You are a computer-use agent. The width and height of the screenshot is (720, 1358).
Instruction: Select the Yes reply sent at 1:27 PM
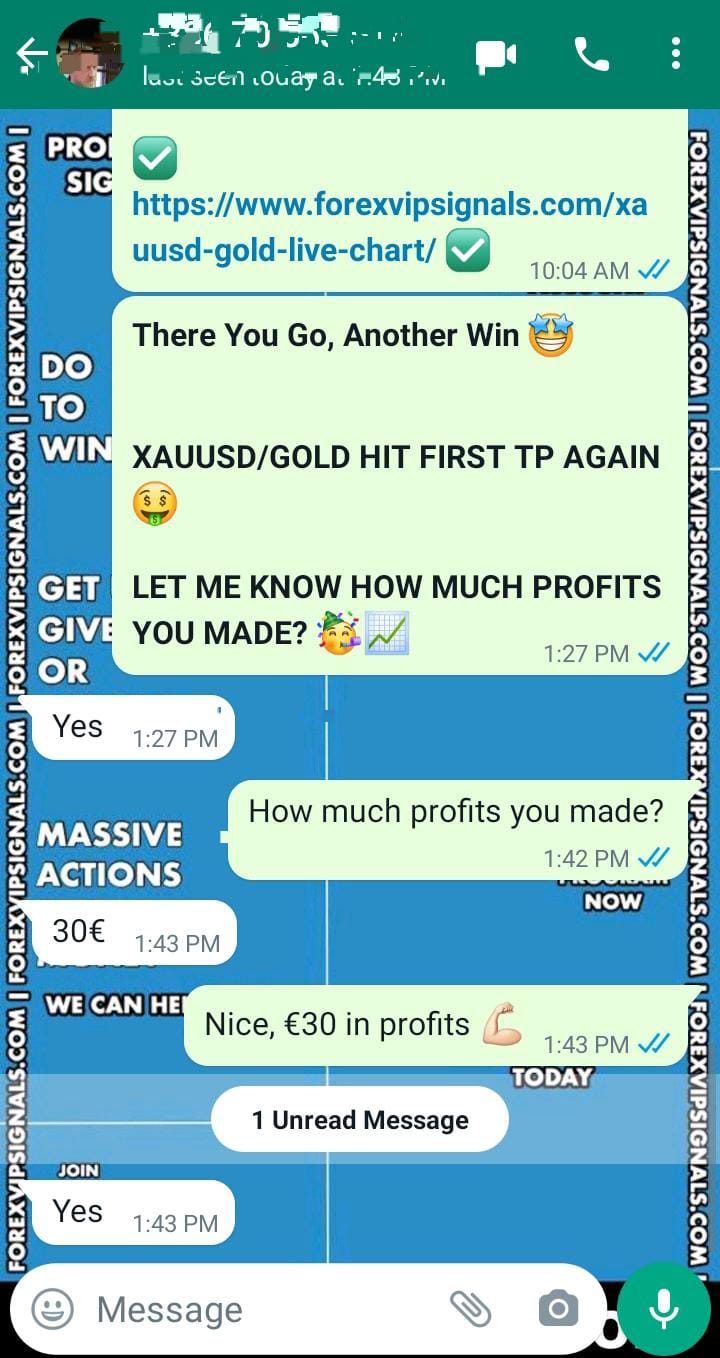[130, 726]
